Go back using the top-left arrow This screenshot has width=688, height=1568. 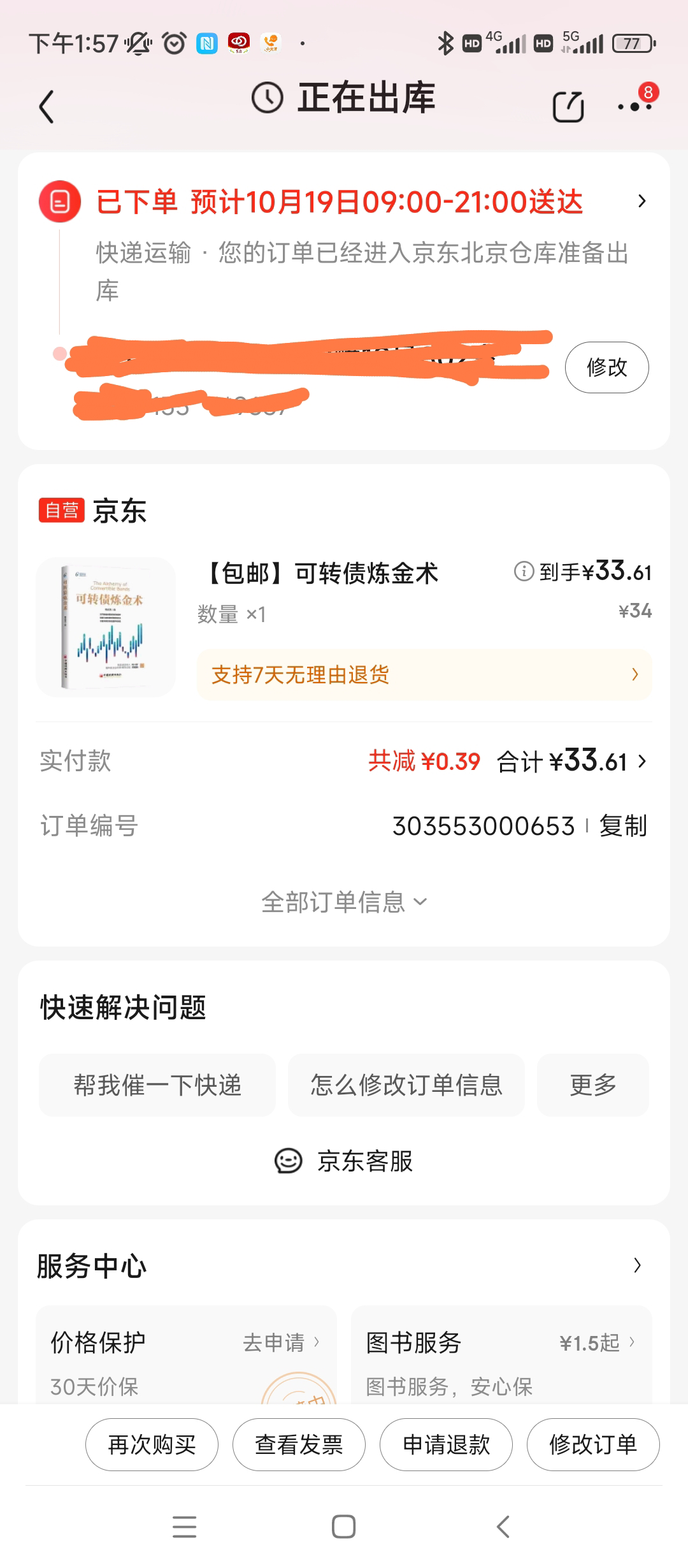pos(47,106)
